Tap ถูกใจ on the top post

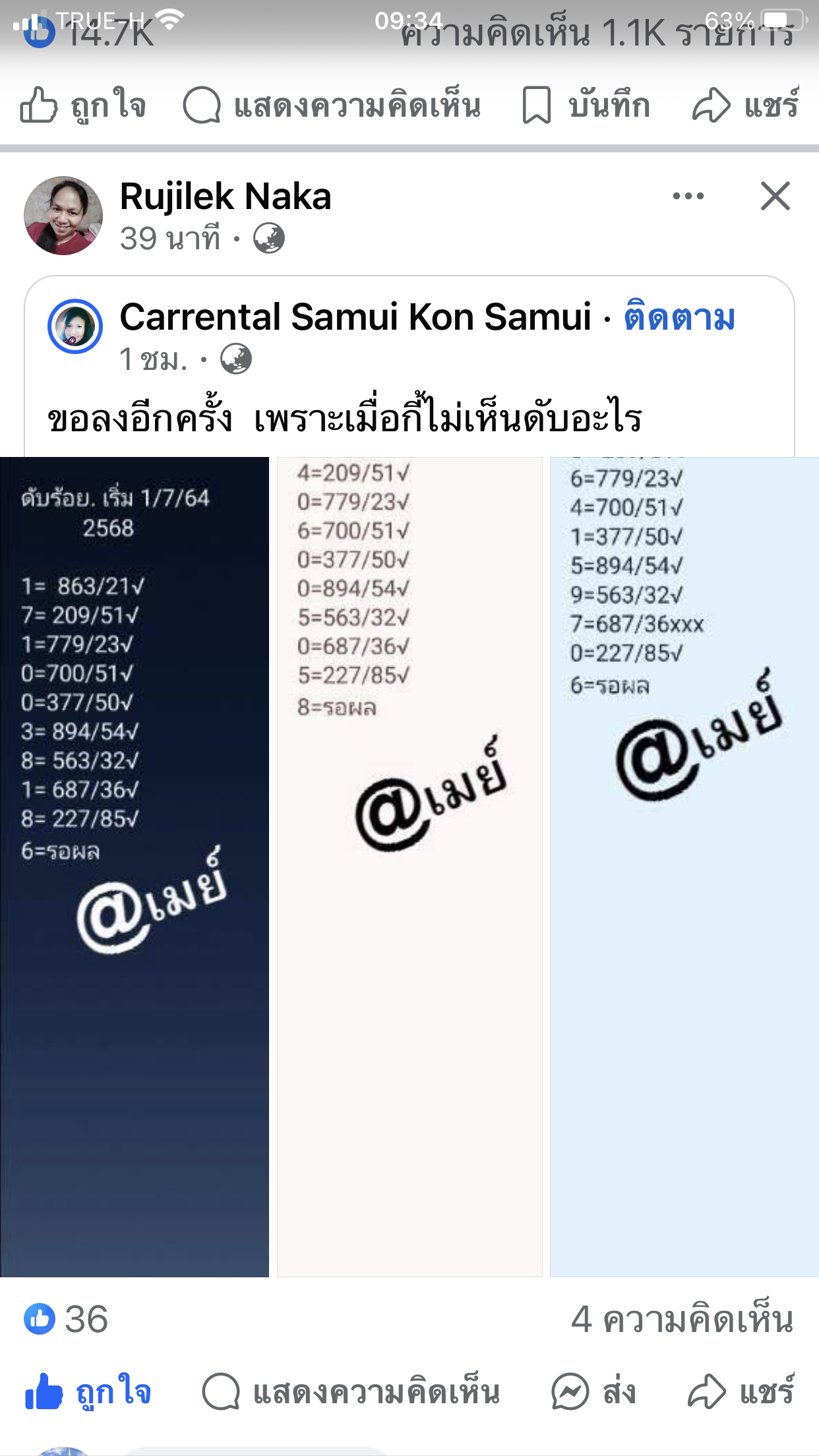tap(82, 106)
